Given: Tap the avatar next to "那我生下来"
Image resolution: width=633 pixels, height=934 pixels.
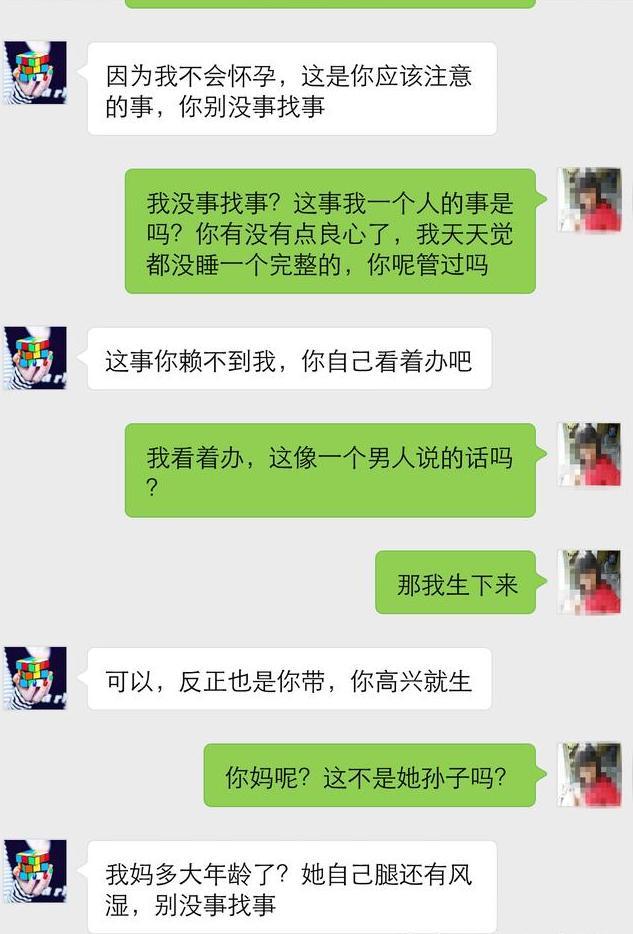Looking at the screenshot, I should point(589,581).
